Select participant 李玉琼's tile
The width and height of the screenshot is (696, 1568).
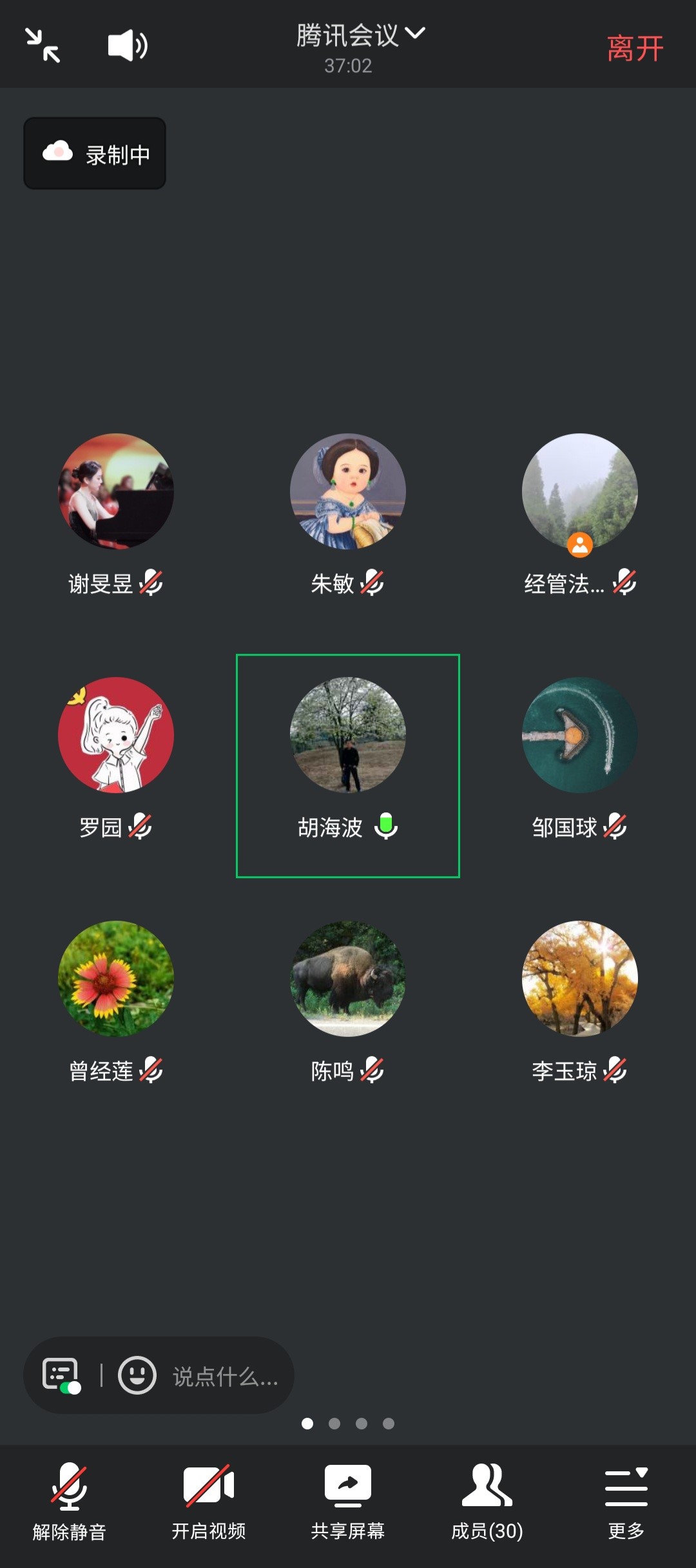pos(580,979)
